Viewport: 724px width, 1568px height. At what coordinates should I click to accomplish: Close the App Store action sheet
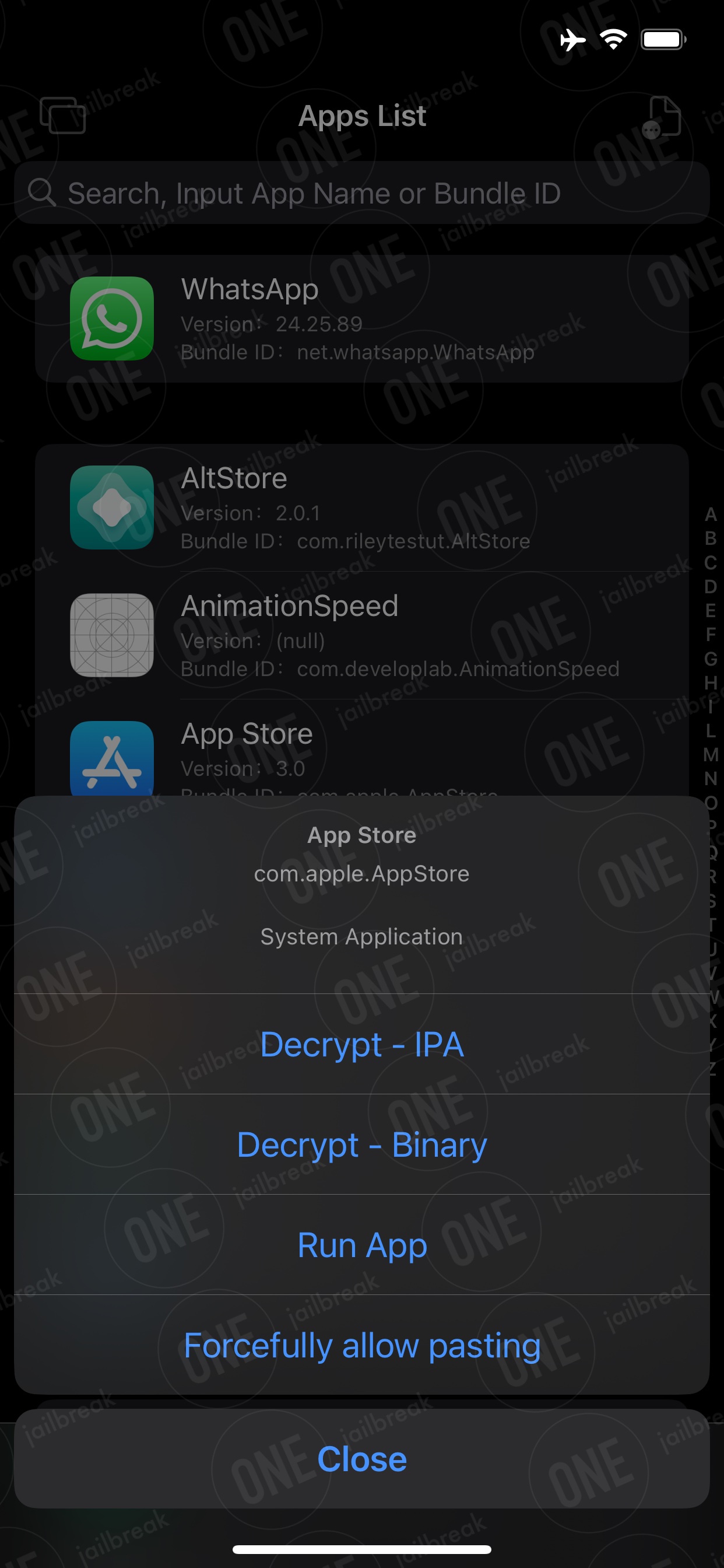362,1459
